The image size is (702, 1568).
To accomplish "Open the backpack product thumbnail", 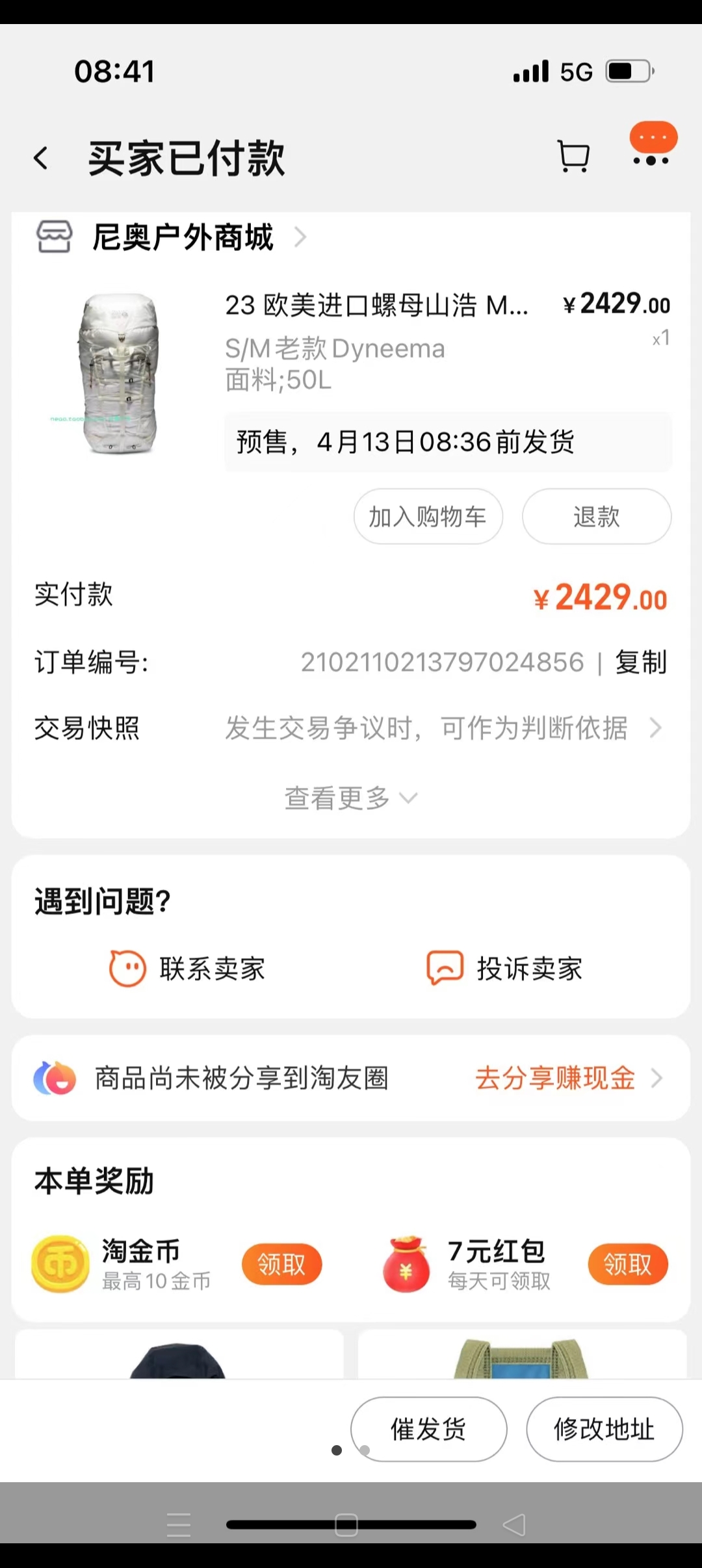I will pyautogui.click(x=119, y=373).
